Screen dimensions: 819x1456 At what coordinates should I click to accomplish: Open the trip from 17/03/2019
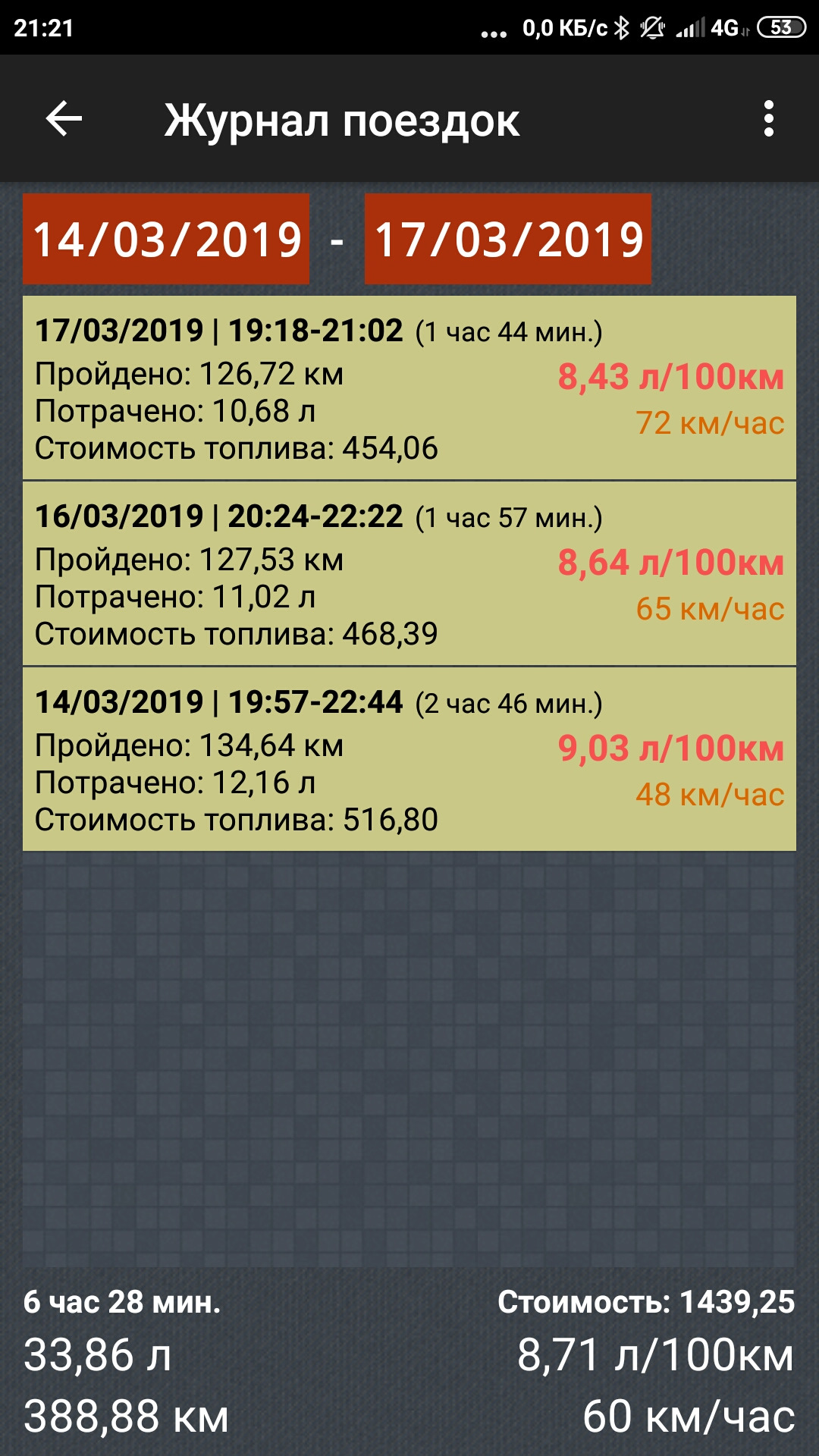(x=409, y=388)
